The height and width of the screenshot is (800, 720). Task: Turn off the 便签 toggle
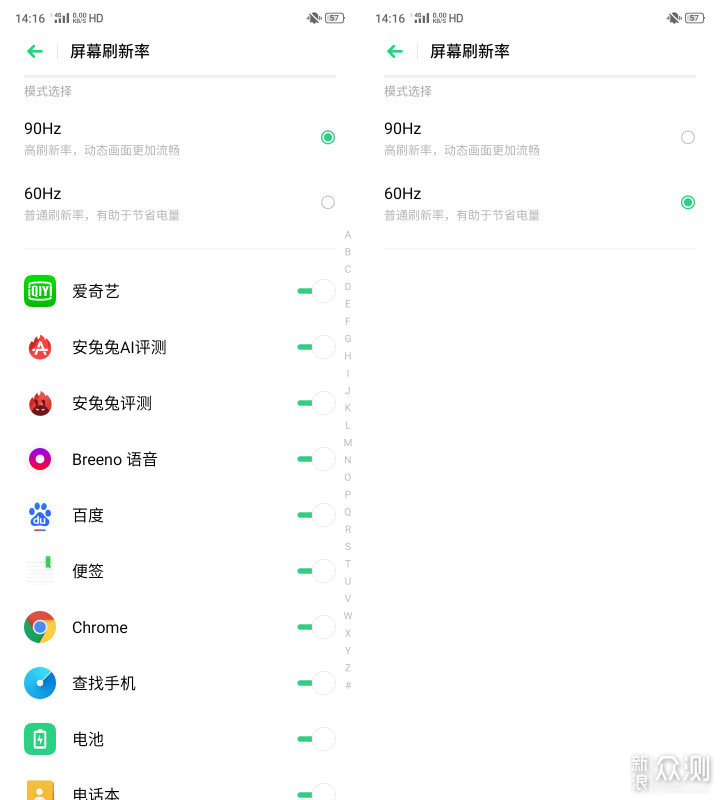316,571
